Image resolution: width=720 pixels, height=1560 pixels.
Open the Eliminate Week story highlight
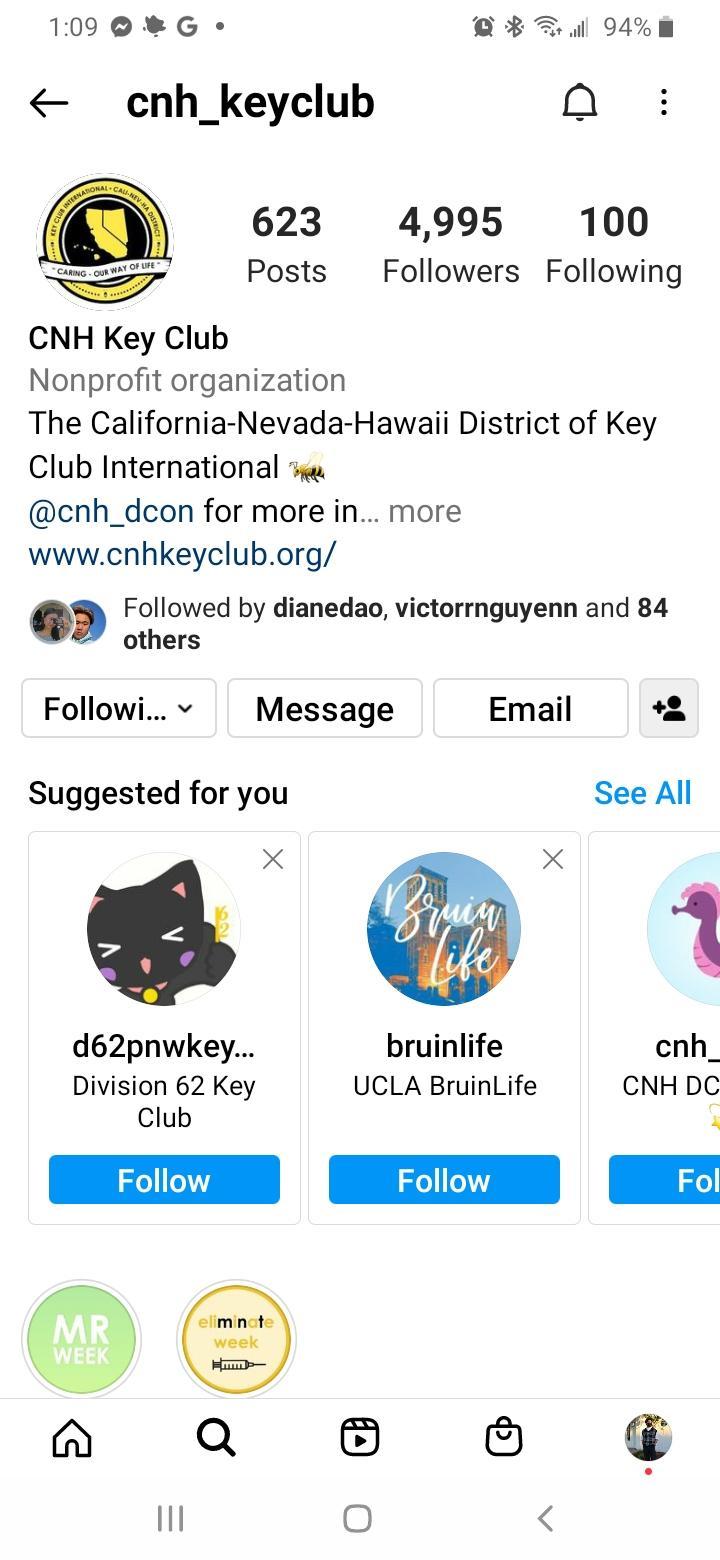[x=236, y=1338]
